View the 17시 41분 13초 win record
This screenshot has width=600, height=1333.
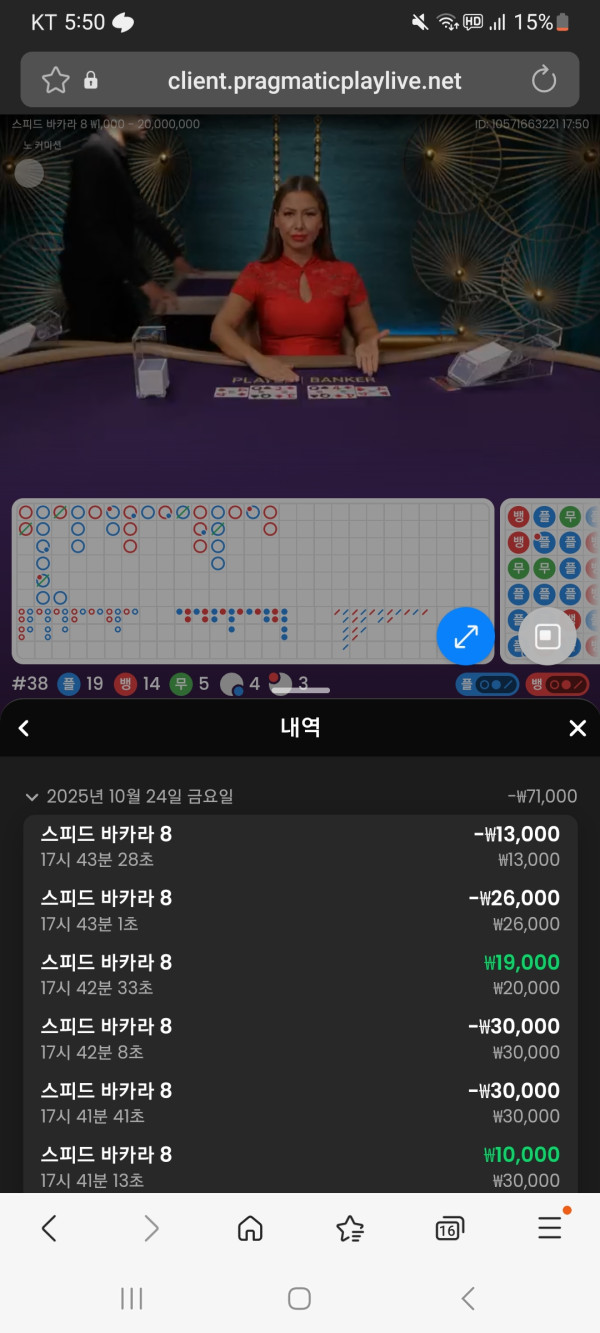[300, 1166]
